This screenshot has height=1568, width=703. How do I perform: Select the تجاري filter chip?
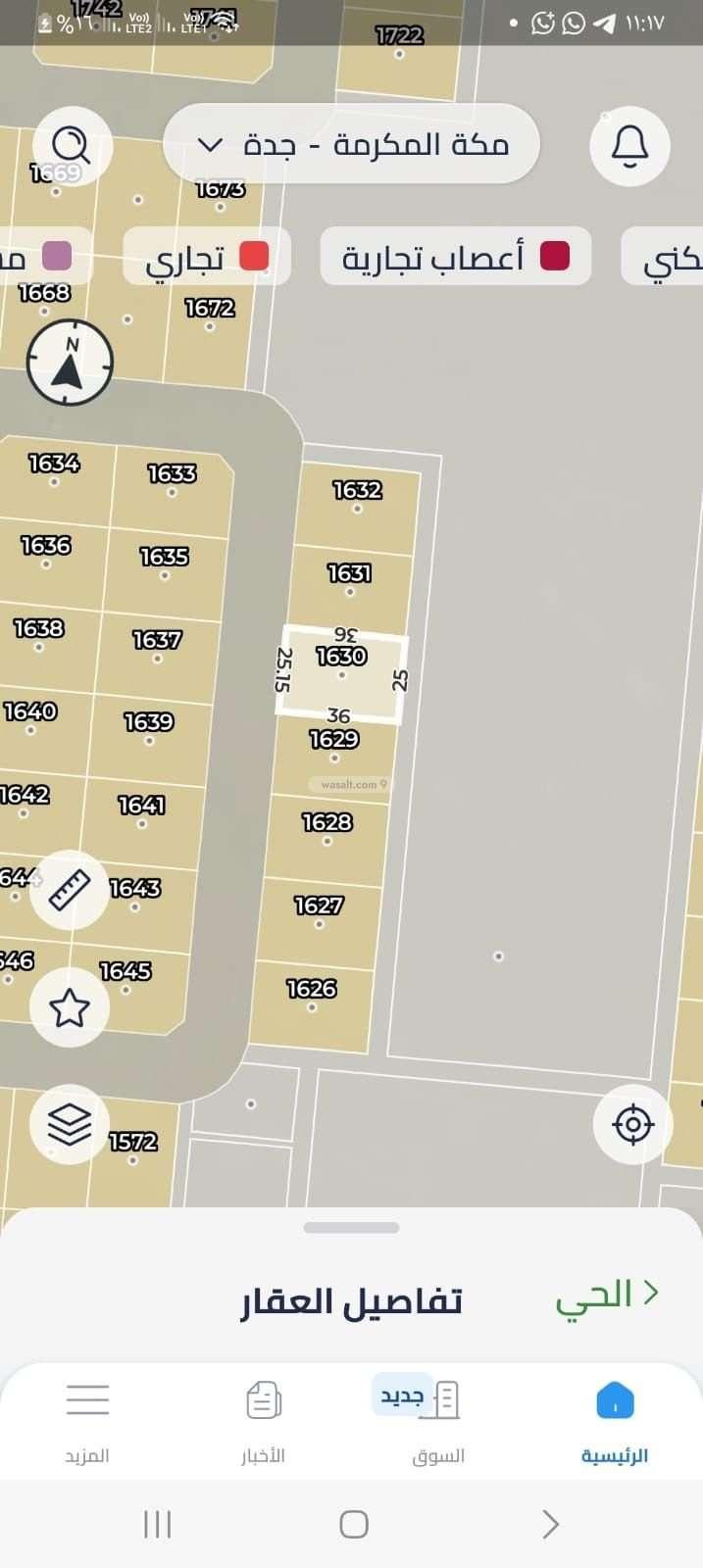click(x=207, y=257)
